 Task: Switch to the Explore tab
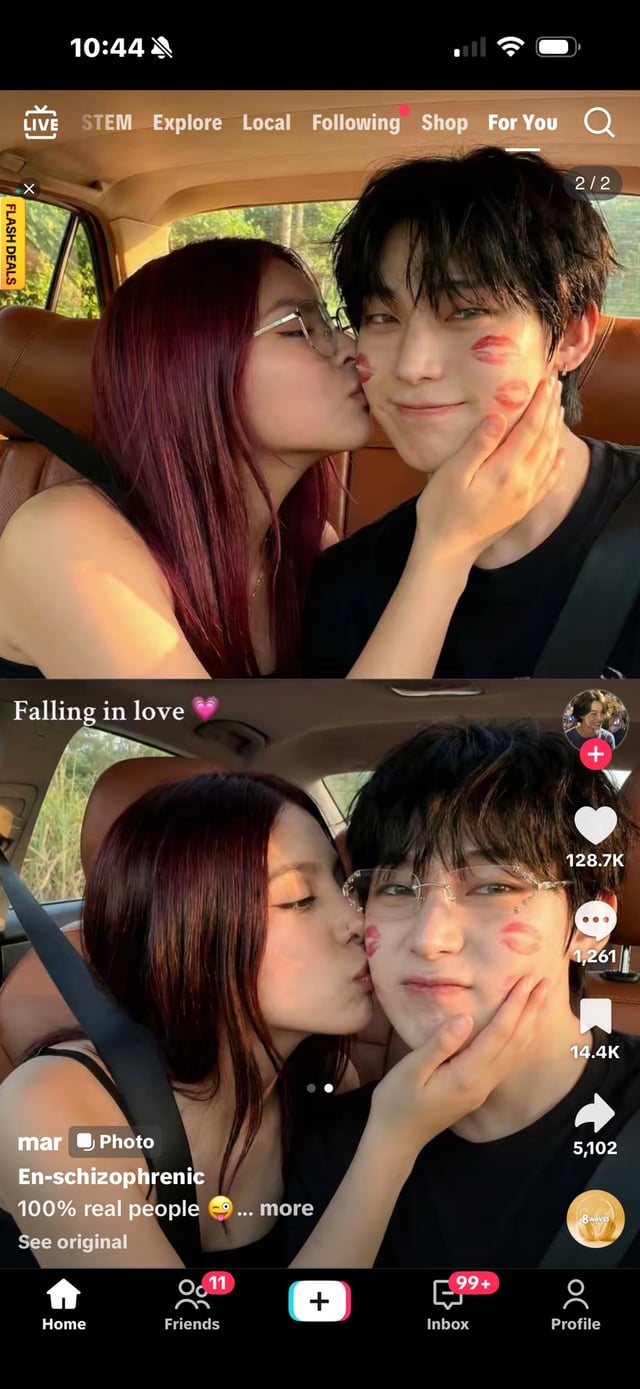[187, 122]
